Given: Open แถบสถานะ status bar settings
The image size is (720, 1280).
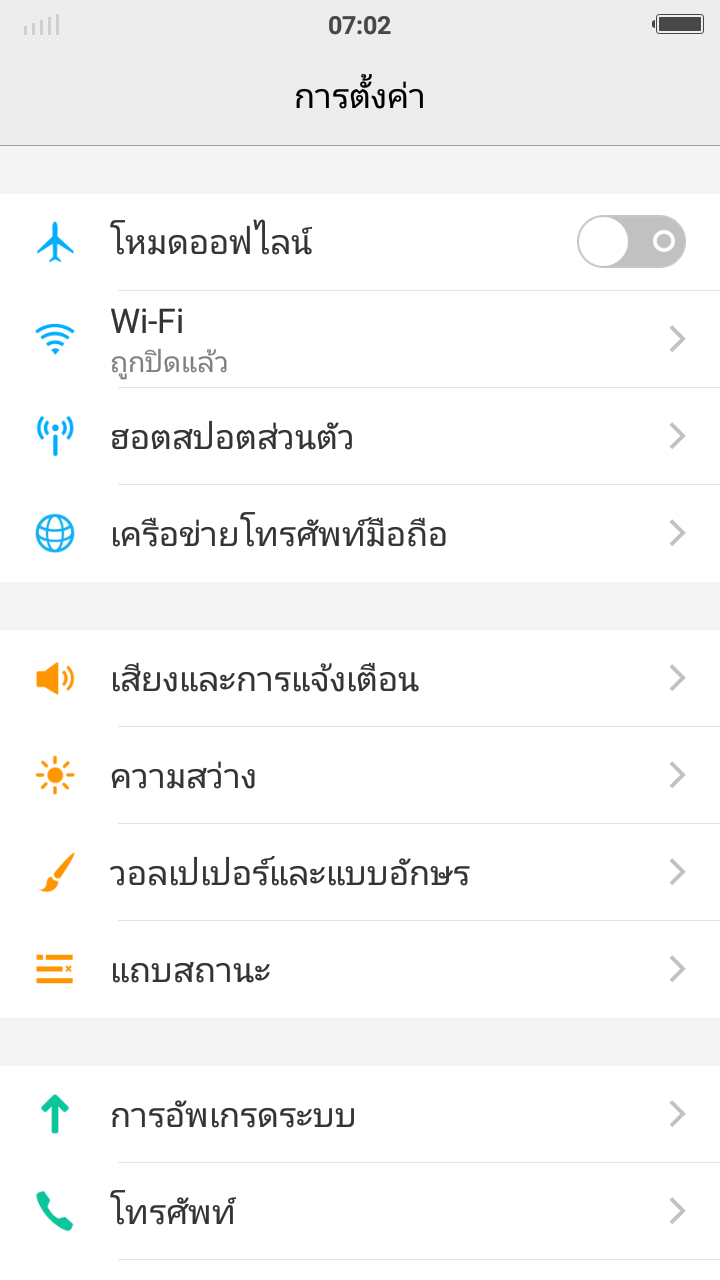Looking at the screenshot, I should click(x=360, y=969).
